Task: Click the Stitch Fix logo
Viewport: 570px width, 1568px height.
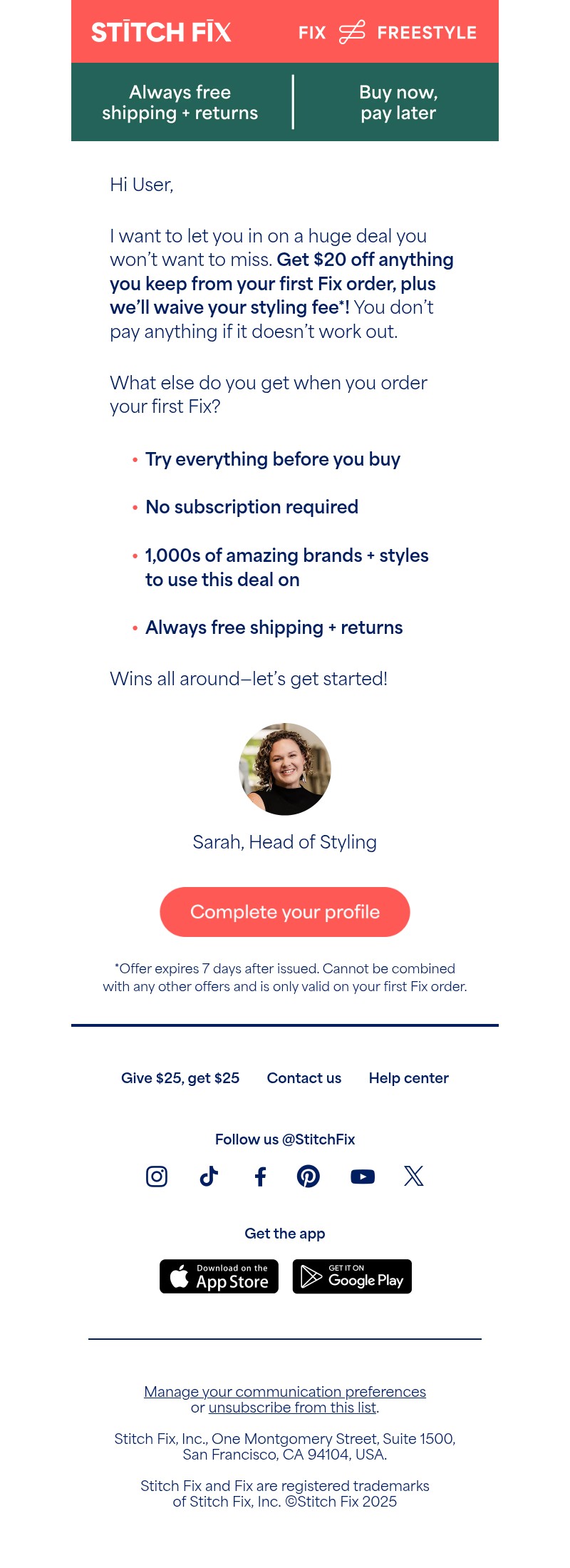Action: 160,31
